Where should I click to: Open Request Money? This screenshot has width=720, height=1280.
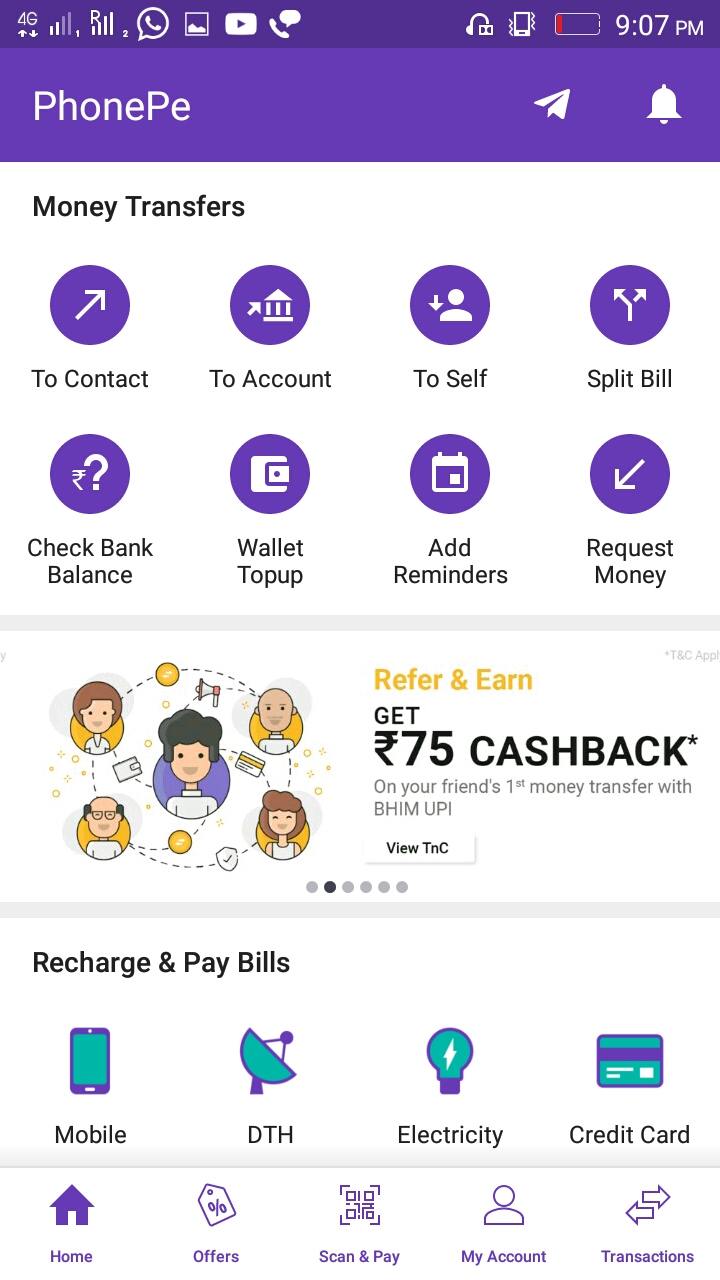tap(630, 474)
